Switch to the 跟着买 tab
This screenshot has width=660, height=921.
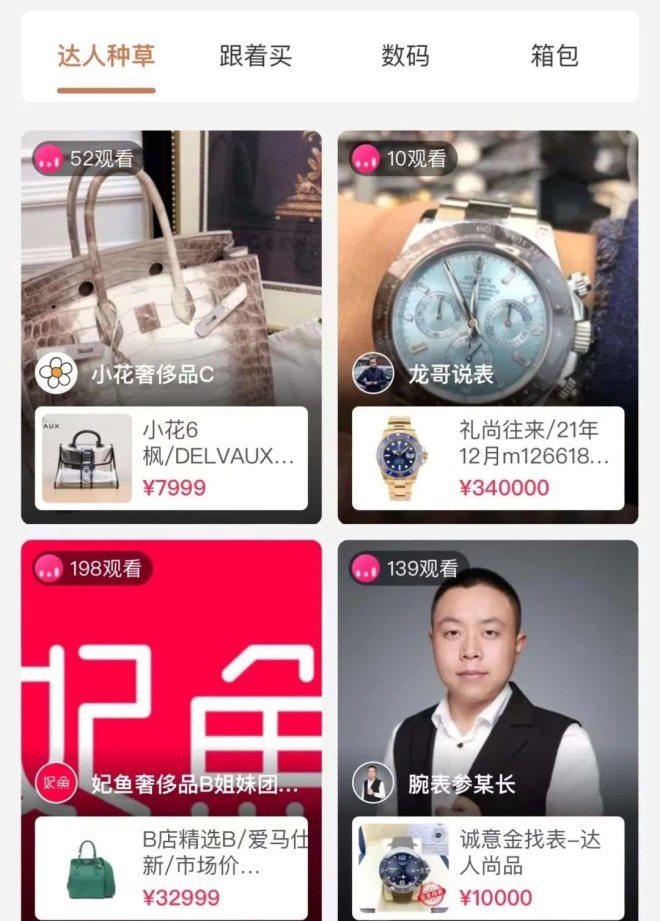[x=255, y=56]
